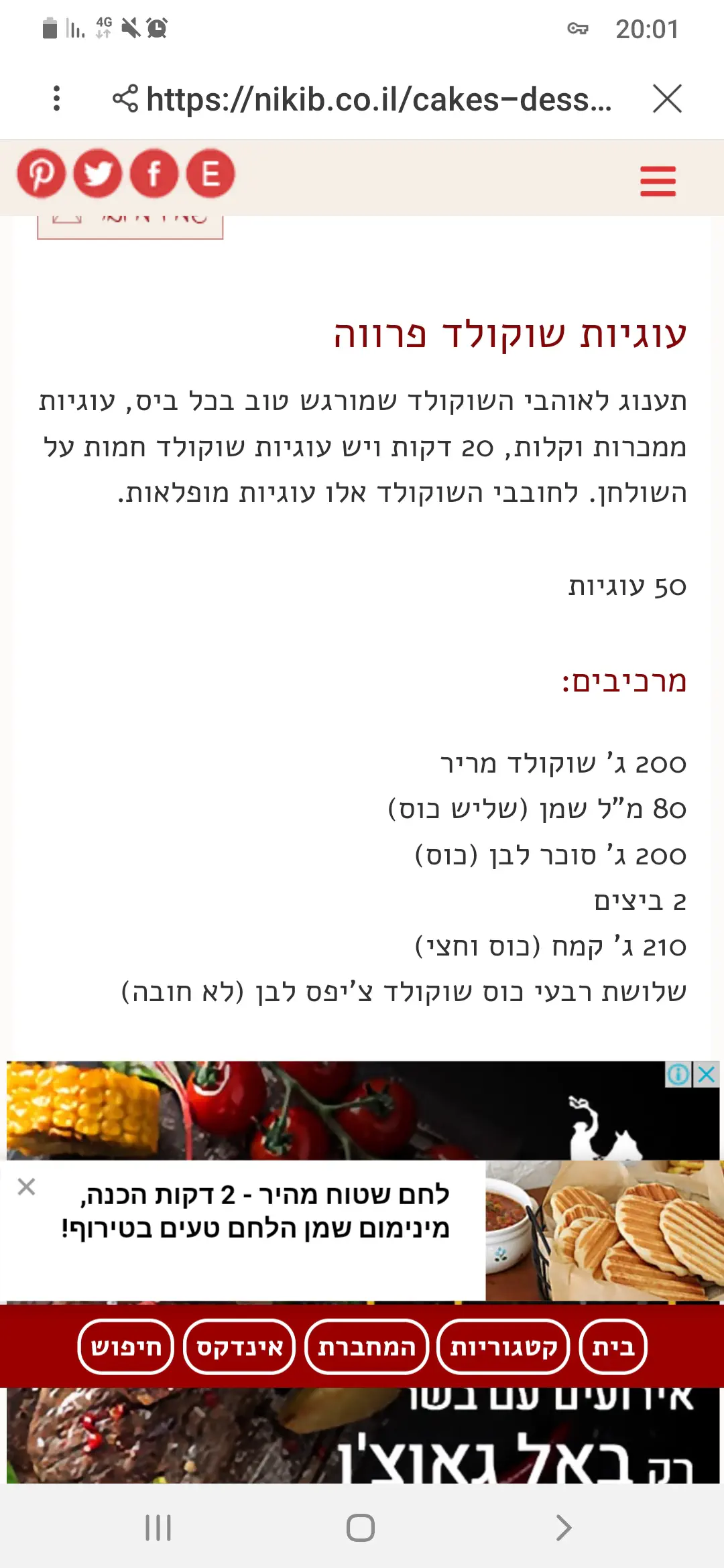Open the browser overflow menu

[x=57, y=99]
